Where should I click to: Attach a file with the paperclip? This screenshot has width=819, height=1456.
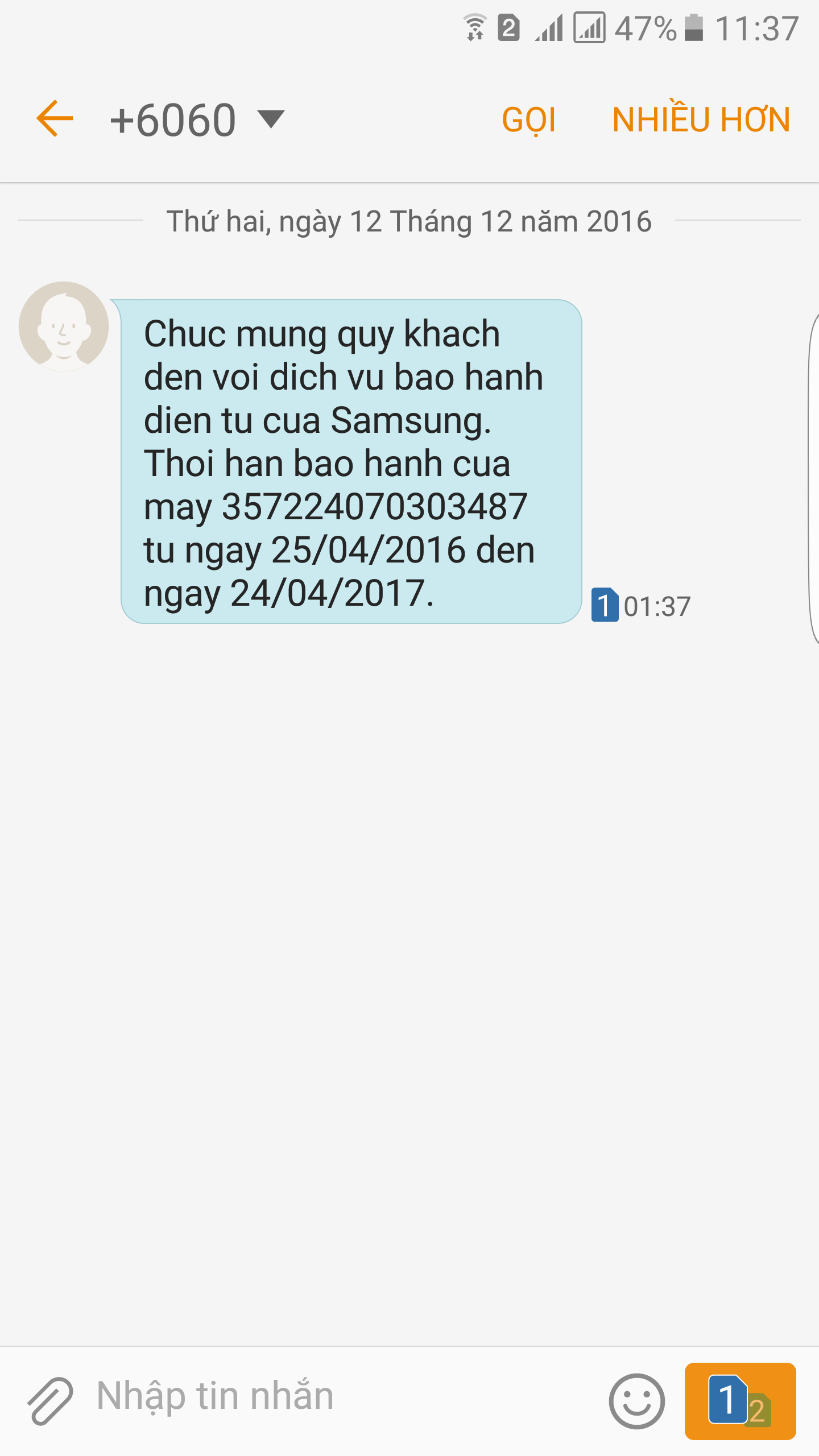tap(50, 1400)
